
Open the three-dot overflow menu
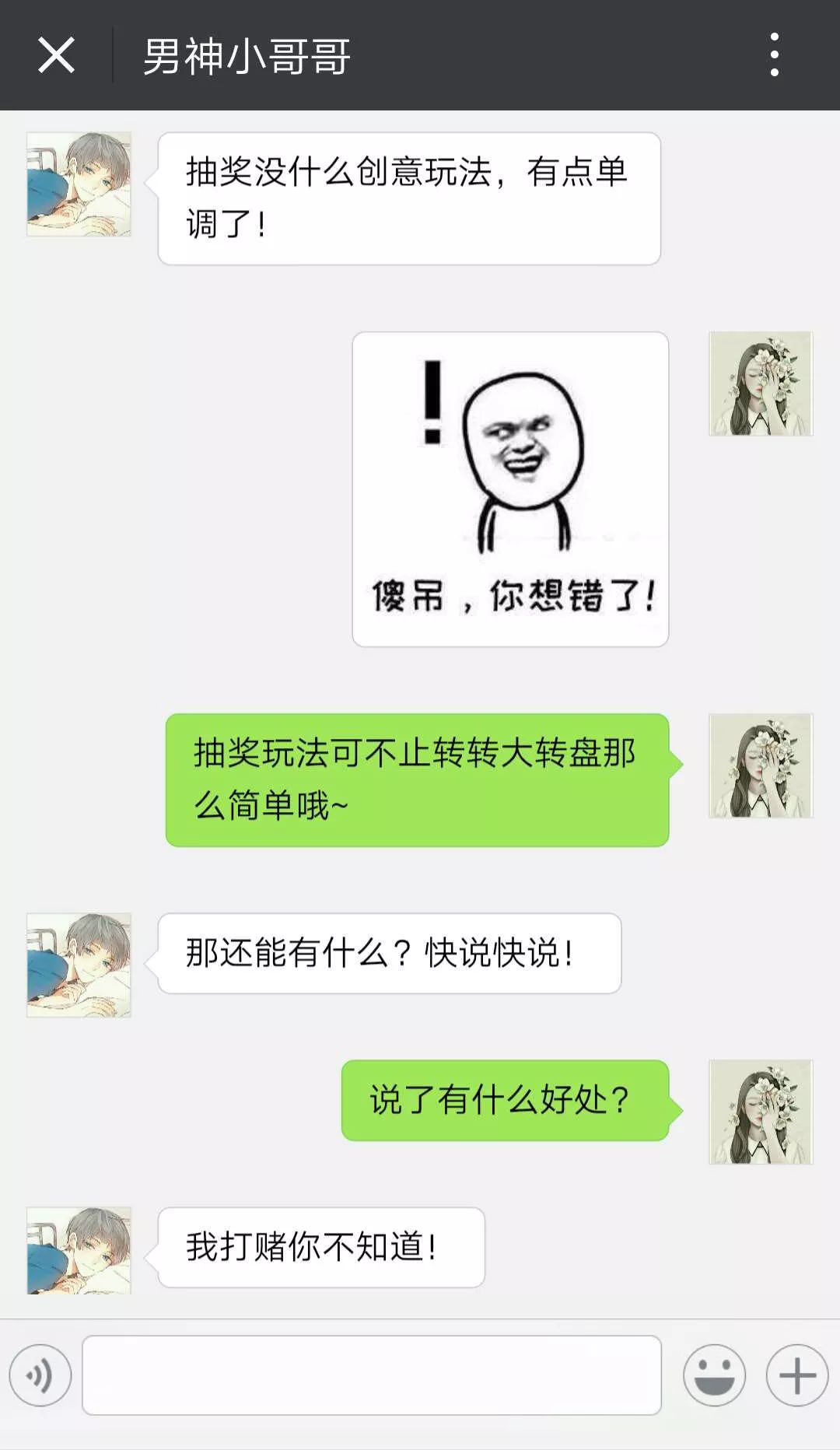[x=774, y=54]
